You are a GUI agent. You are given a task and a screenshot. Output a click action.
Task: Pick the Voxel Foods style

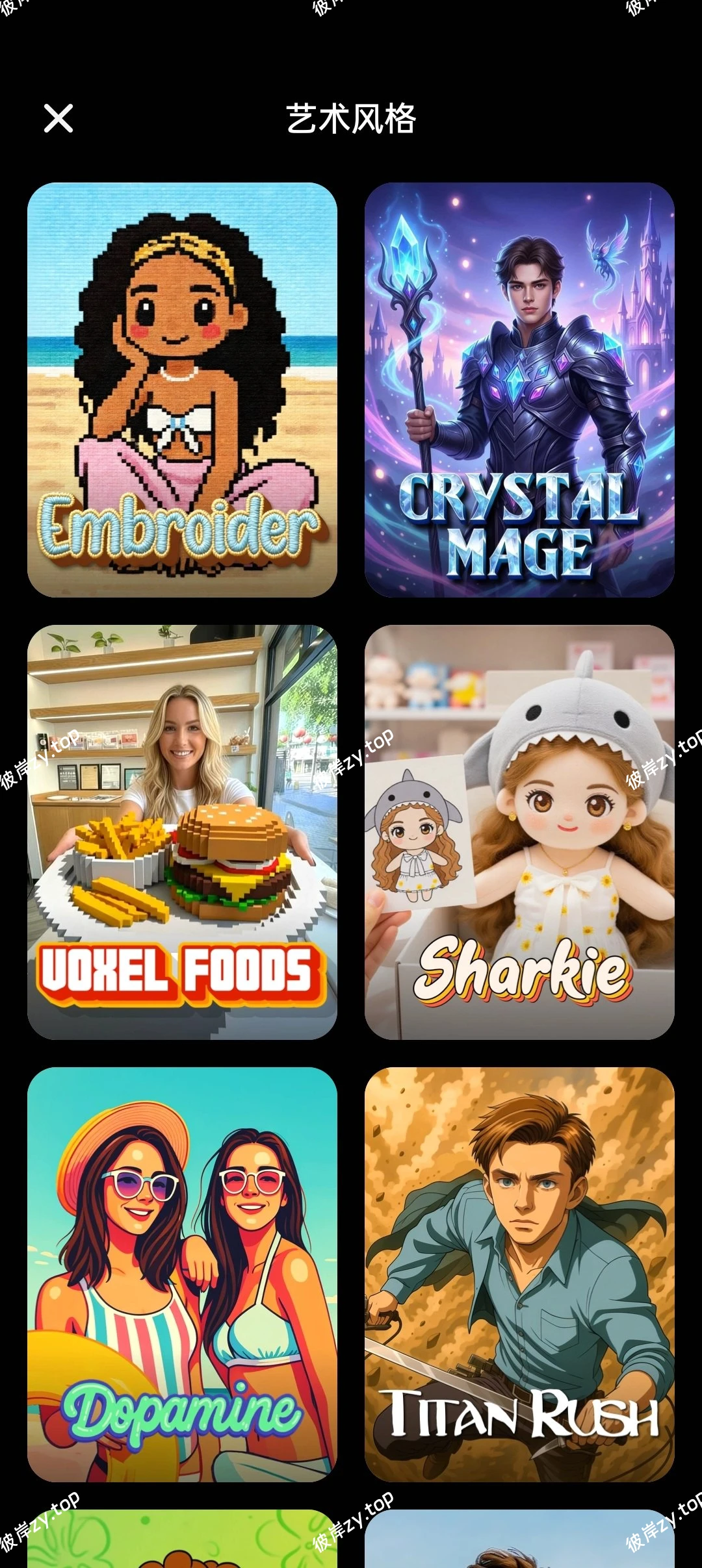pyautogui.click(x=182, y=832)
